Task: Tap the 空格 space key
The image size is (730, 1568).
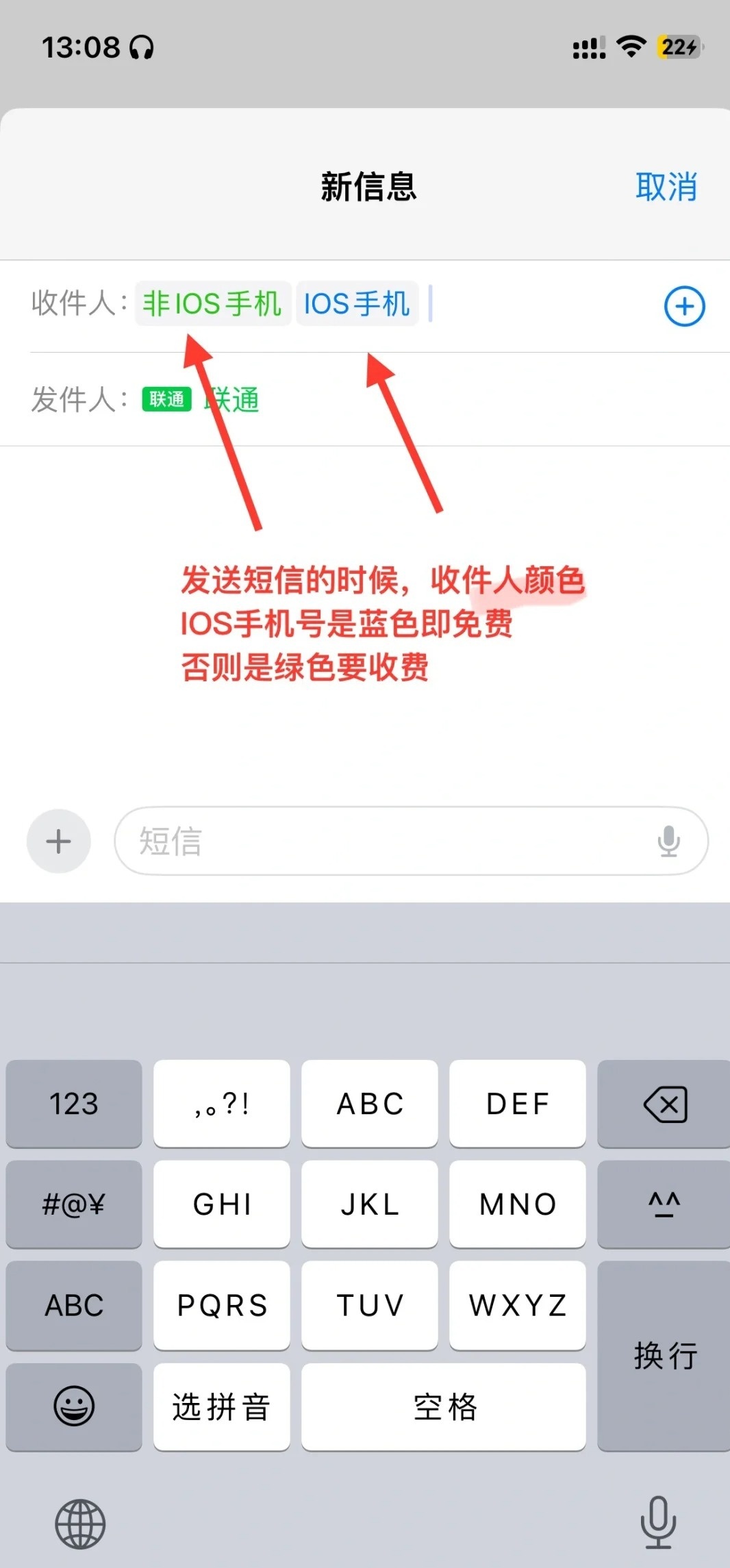Action: 444,1406
